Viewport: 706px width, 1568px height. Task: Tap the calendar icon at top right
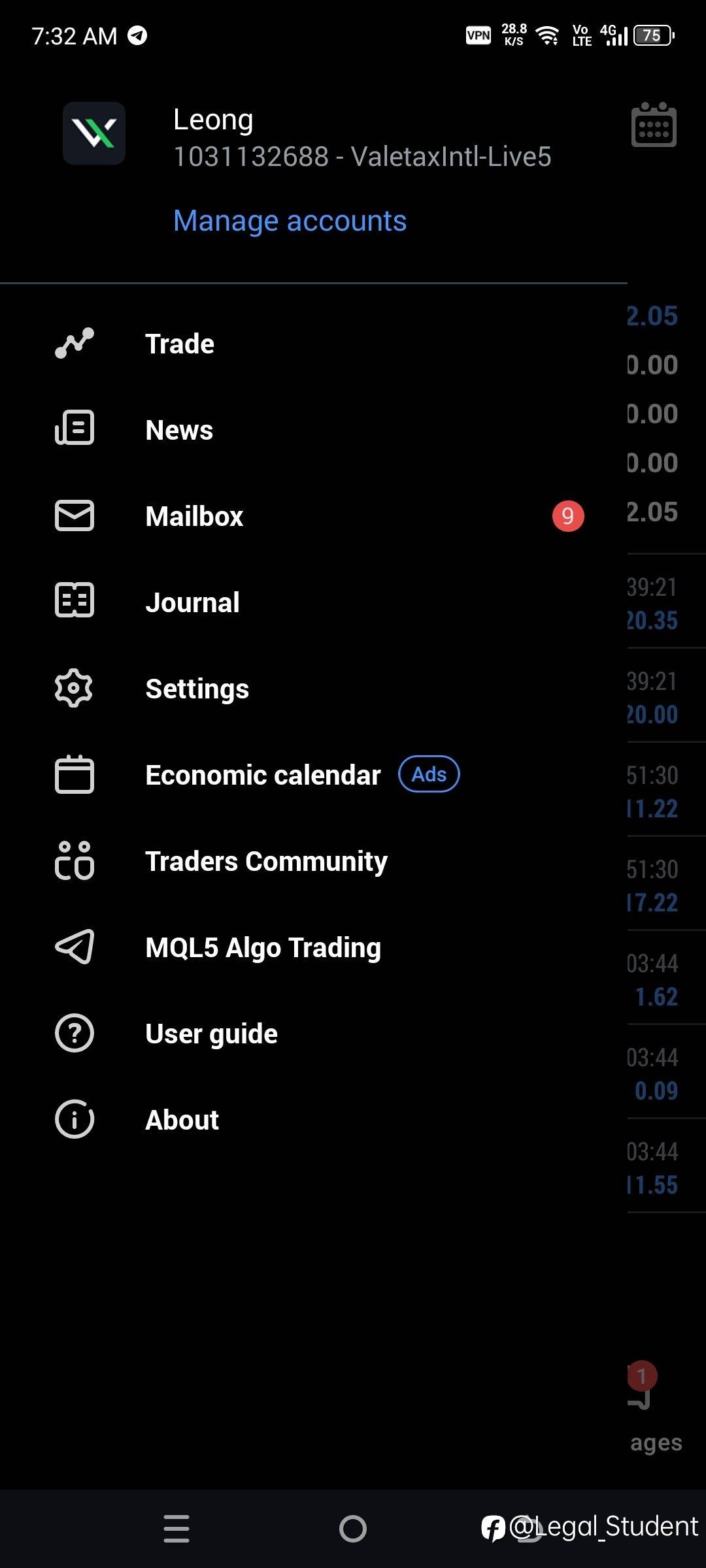[654, 125]
